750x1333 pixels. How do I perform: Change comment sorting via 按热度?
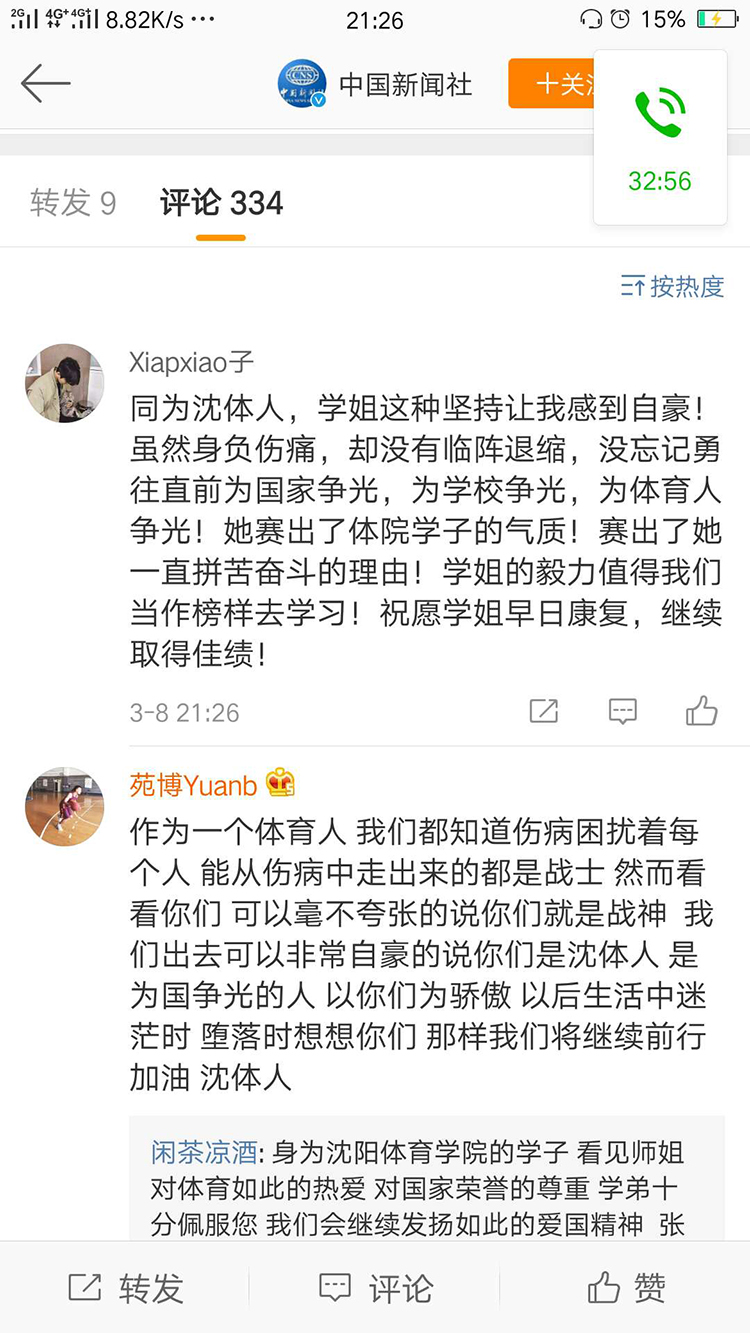[672, 287]
